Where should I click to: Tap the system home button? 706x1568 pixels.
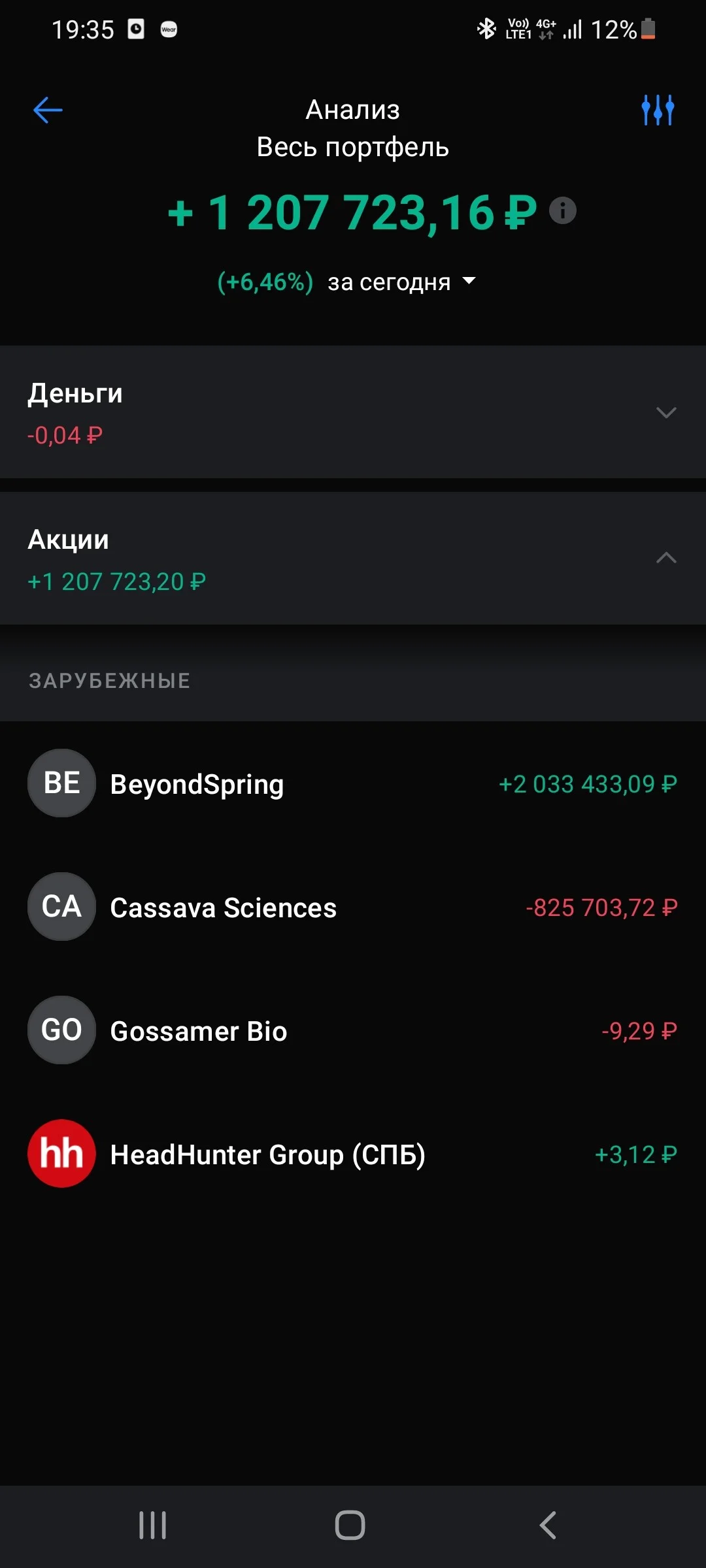point(350,1526)
